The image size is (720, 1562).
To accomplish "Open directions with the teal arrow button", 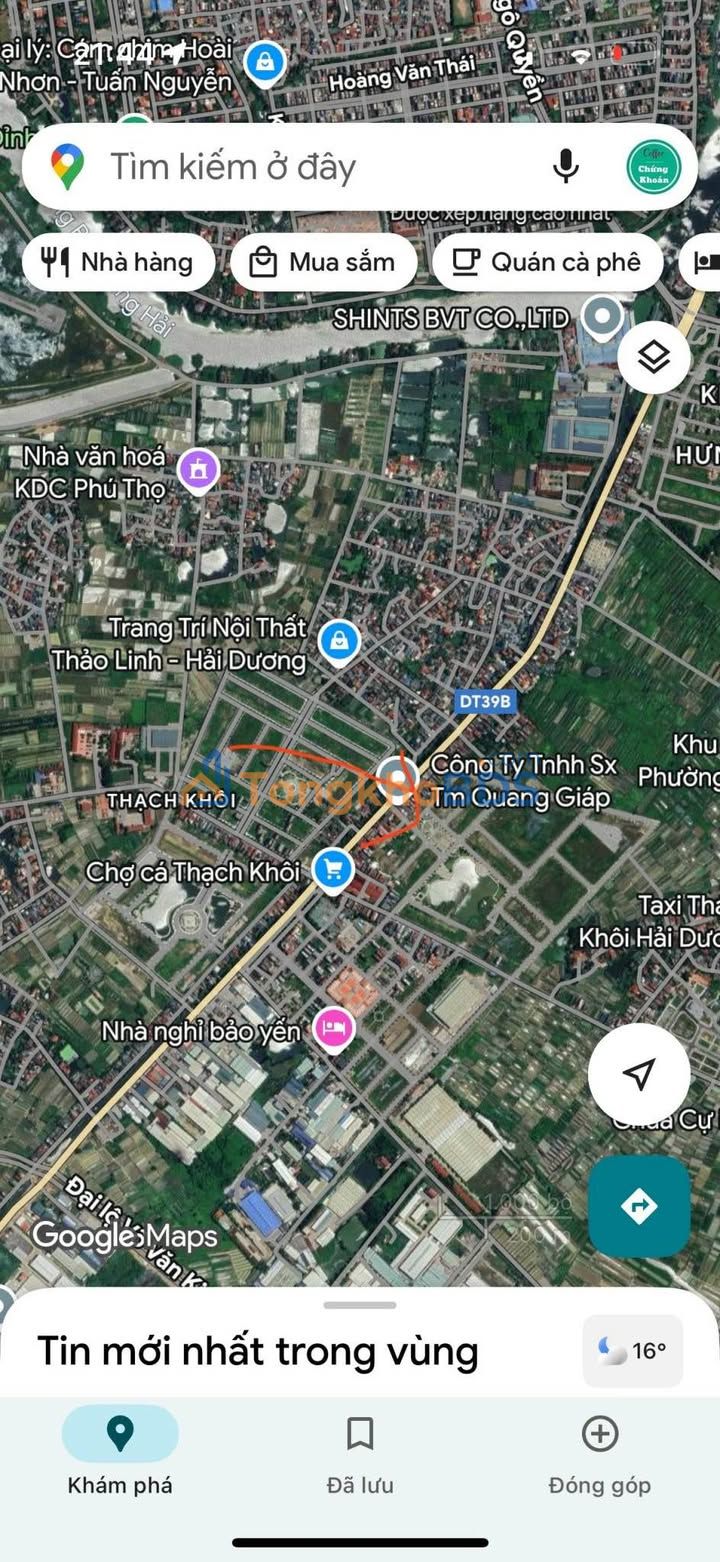I will coord(638,1206).
